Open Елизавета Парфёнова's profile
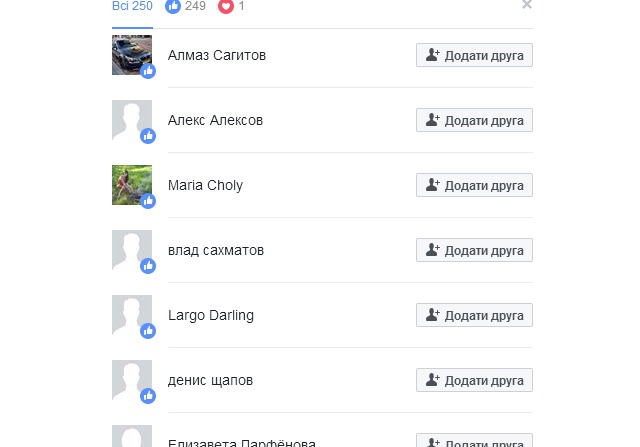 [x=242, y=442]
